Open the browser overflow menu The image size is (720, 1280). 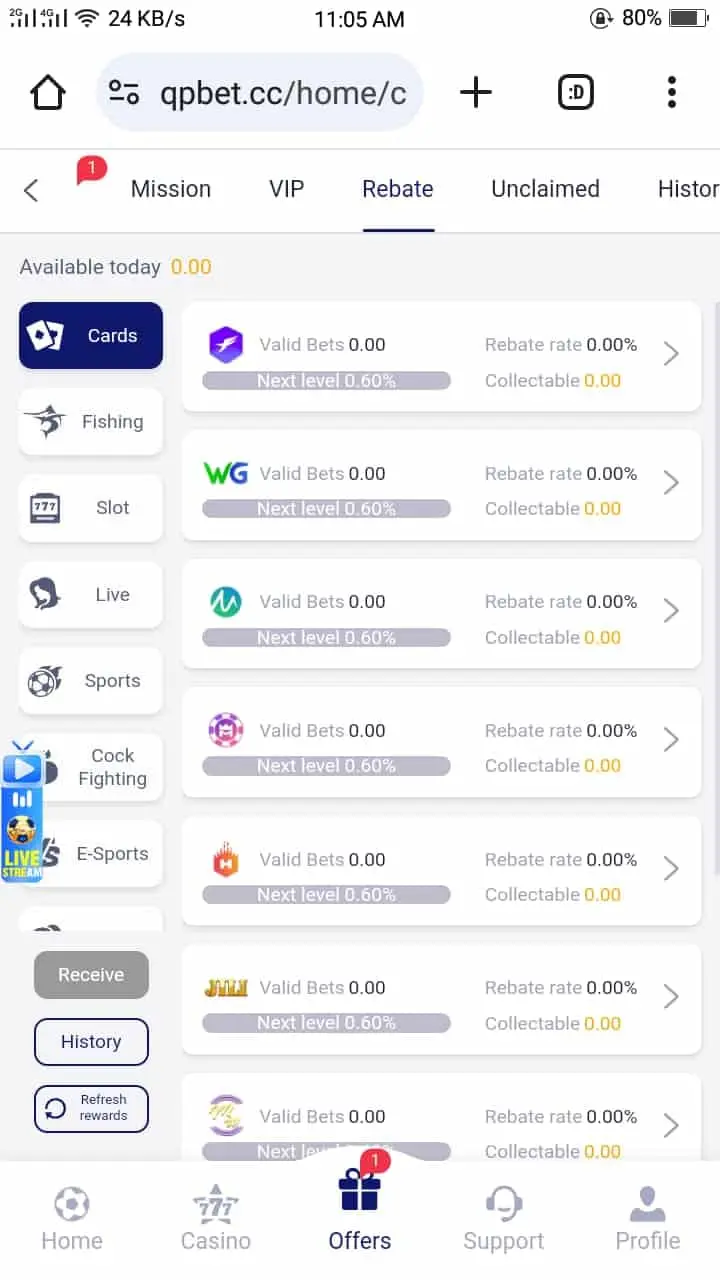(x=671, y=93)
